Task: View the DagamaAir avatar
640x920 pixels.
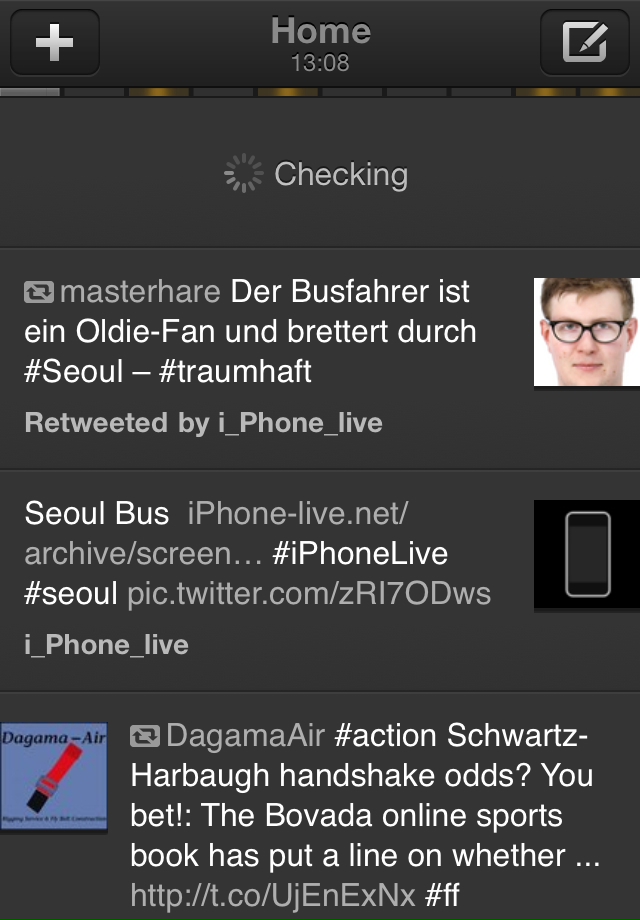Action: point(54,775)
